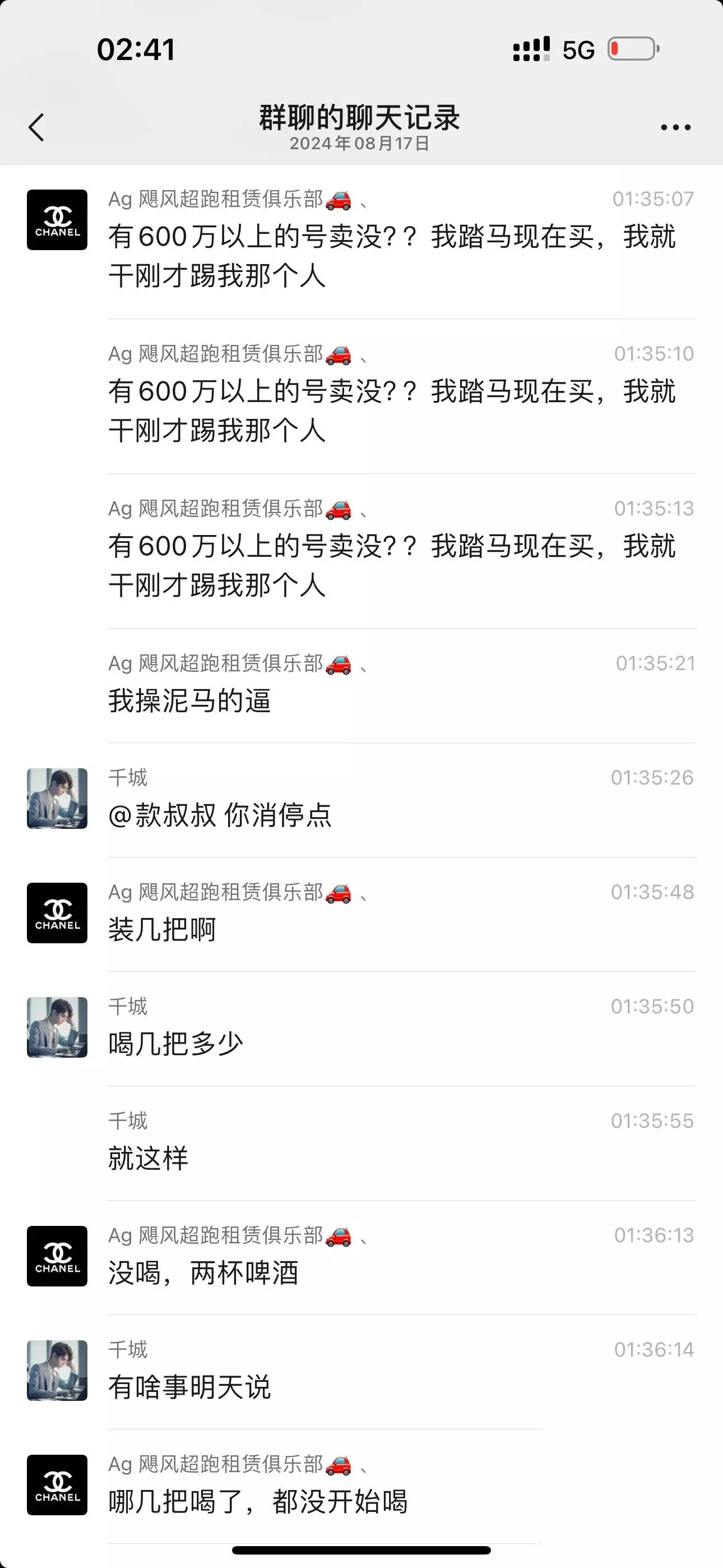Go back using the top-left arrow

[x=36, y=127]
